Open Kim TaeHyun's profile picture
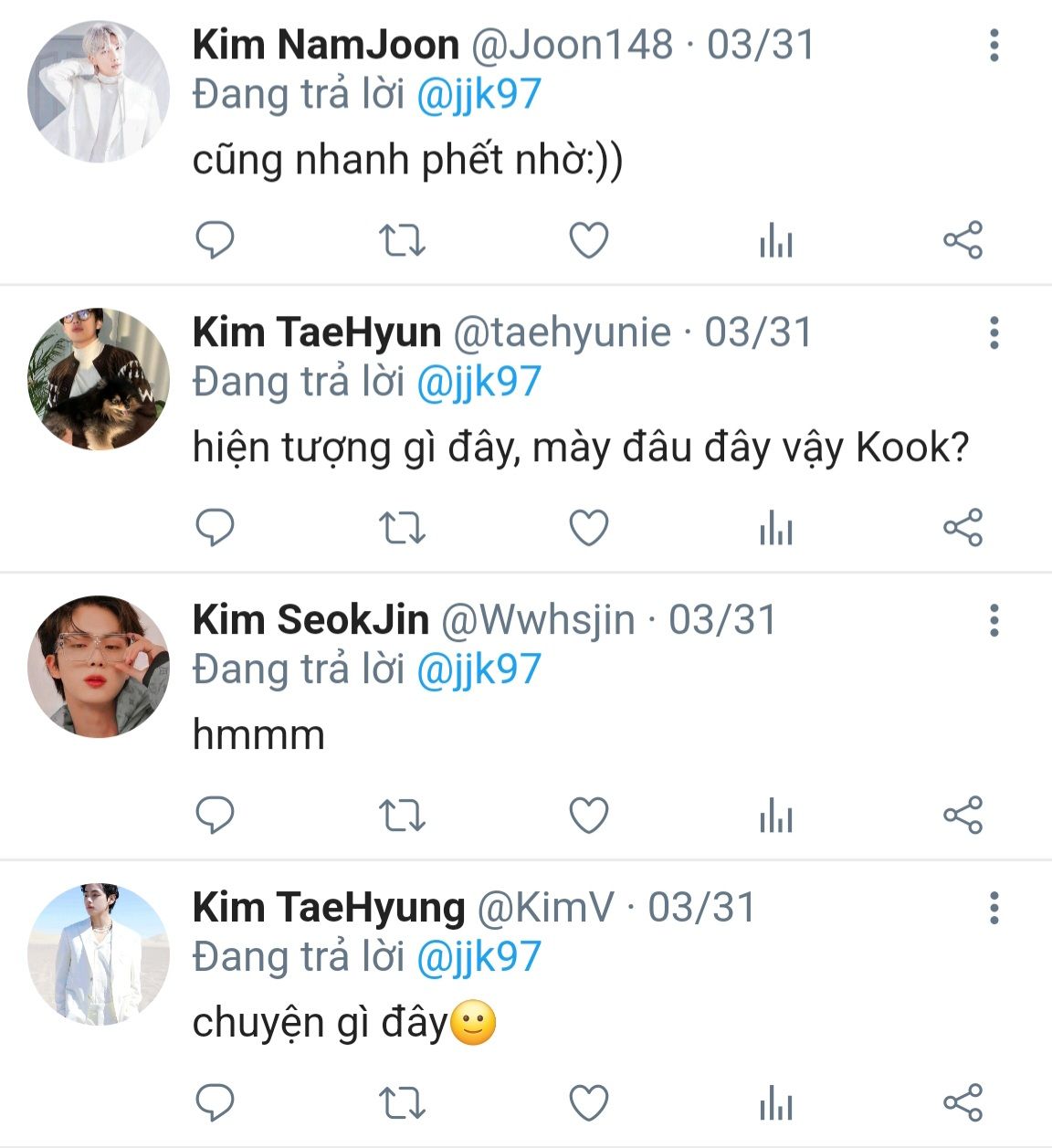Image resolution: width=1052 pixels, height=1148 pixels. 99,379
